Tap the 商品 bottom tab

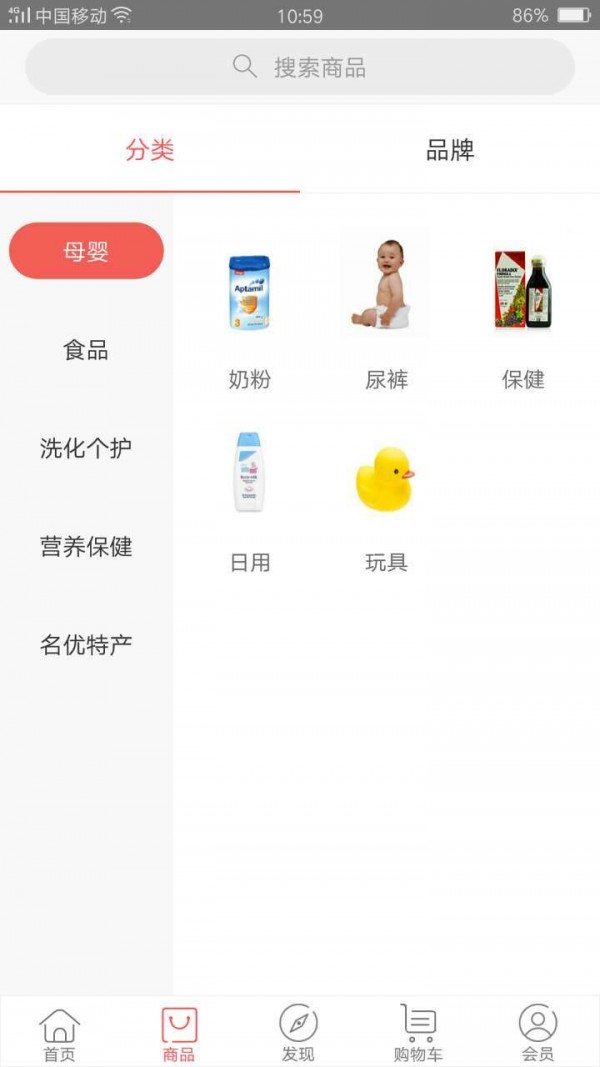[179, 1033]
